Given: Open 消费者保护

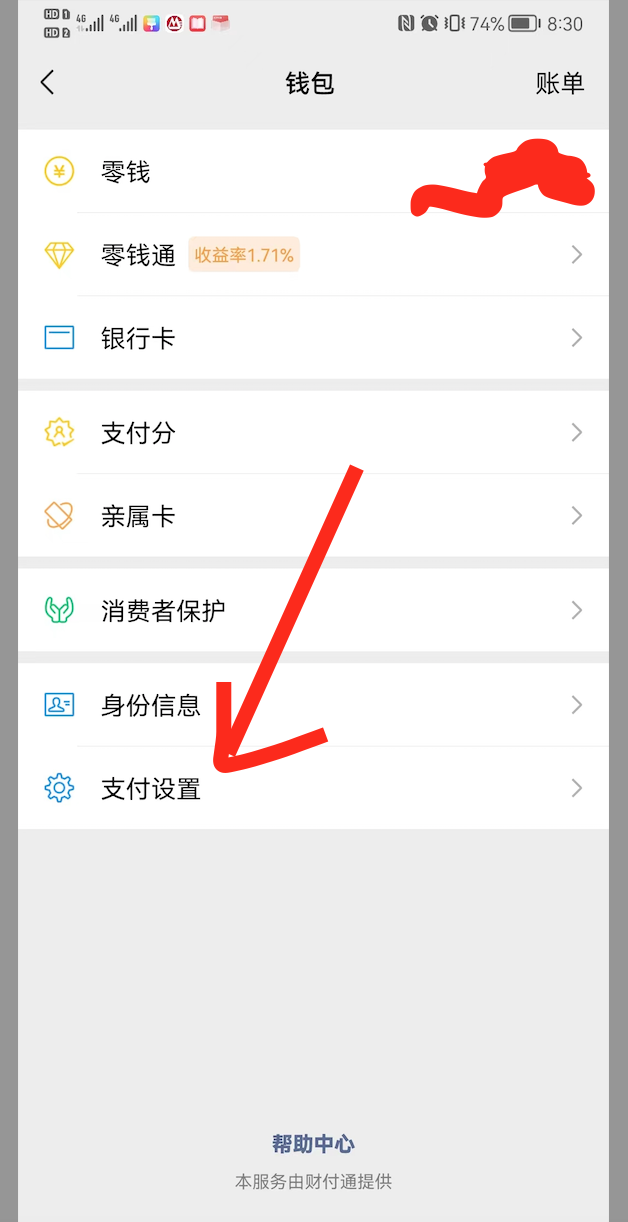Looking at the screenshot, I should coord(313,610).
